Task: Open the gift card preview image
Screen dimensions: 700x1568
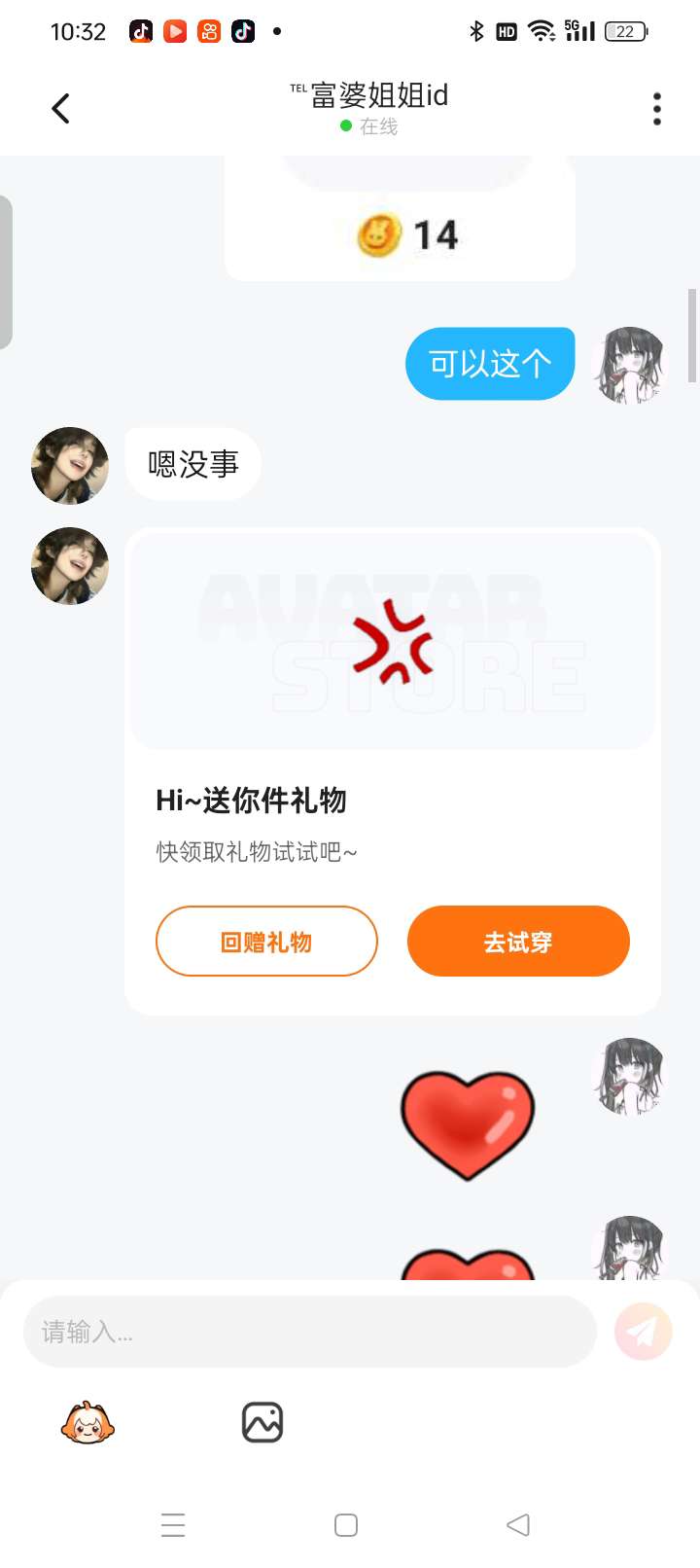Action: (393, 641)
